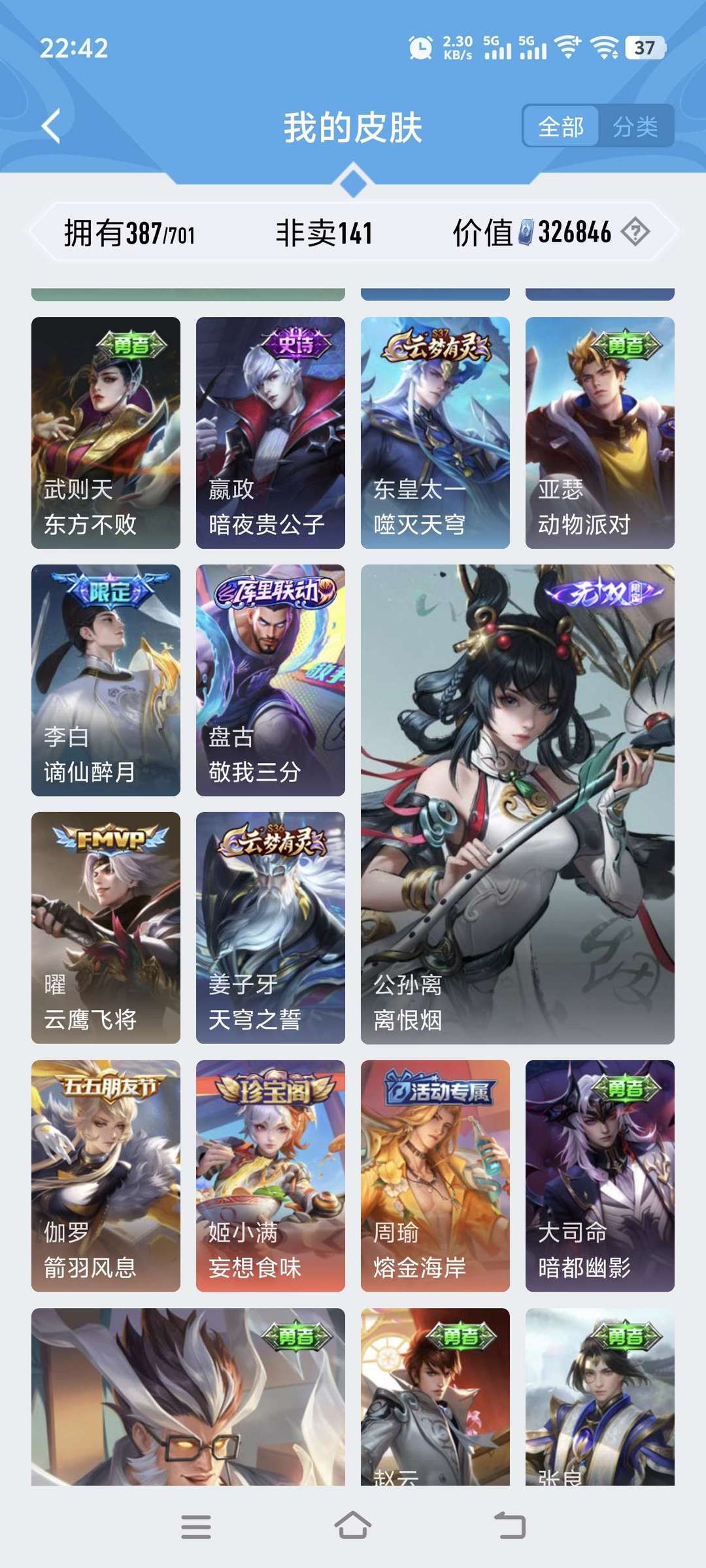Open the large 公孙离 离恨烟 card
The image size is (706, 1568).
pos(518,804)
